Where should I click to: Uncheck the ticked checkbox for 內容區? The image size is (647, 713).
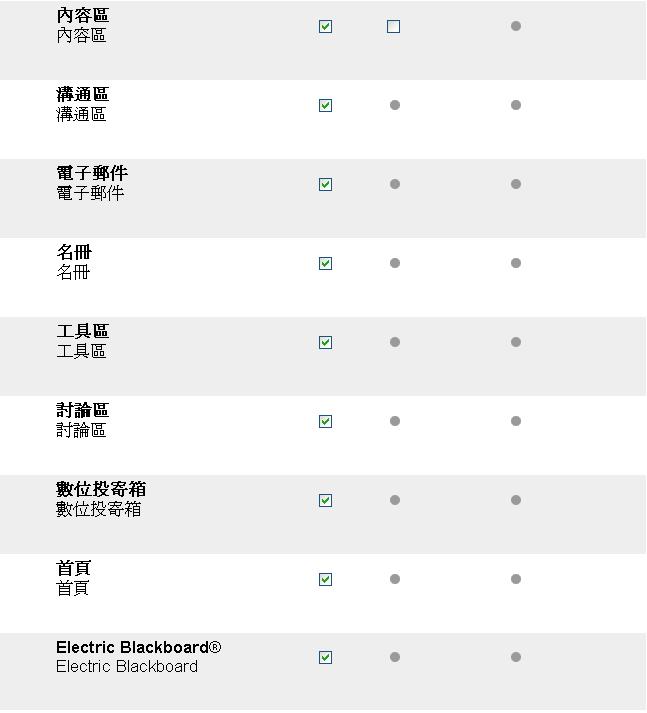click(x=325, y=27)
